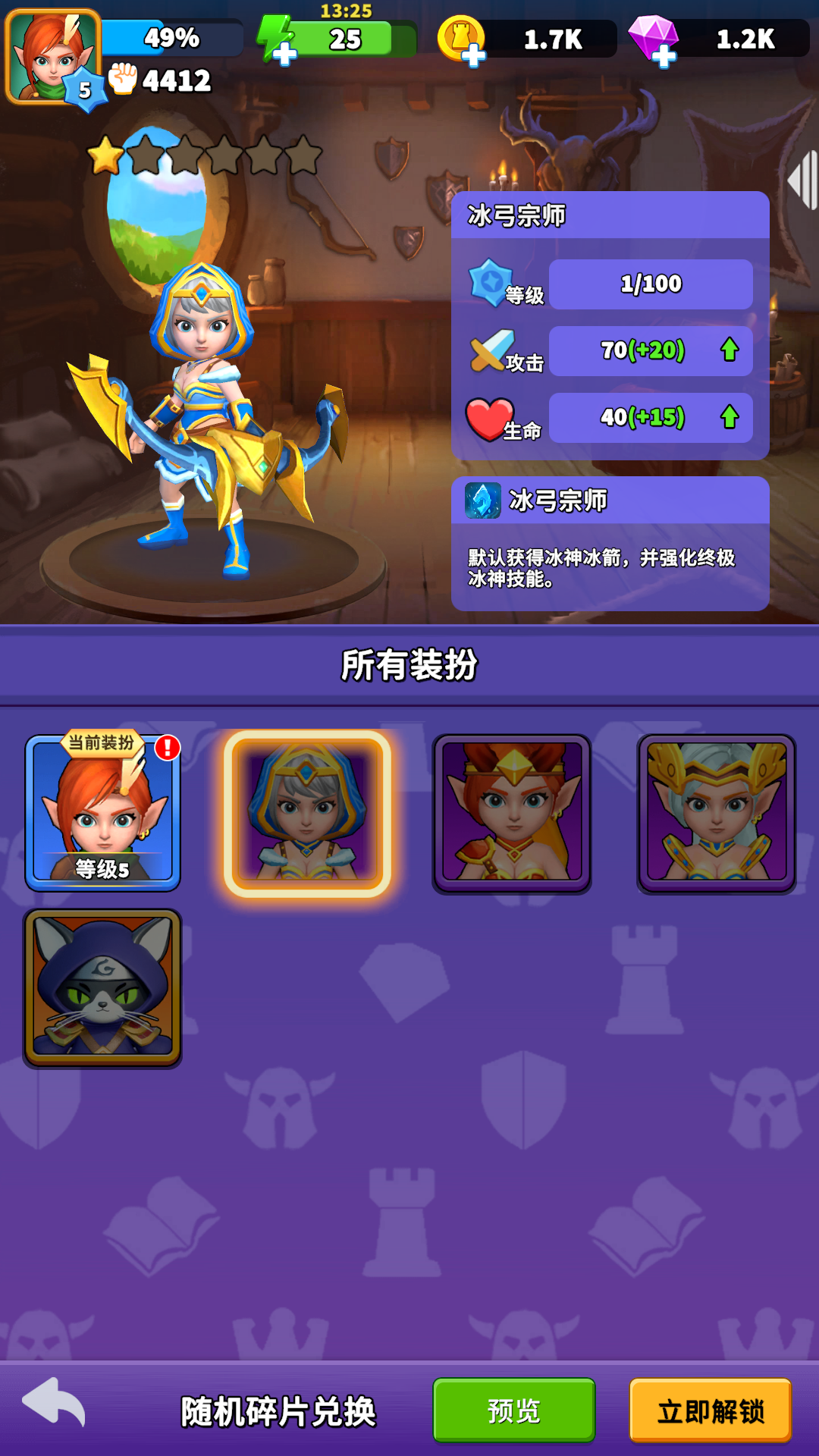The width and height of the screenshot is (819, 1456).
Task: Expand the side panel arrow
Action: (x=803, y=180)
